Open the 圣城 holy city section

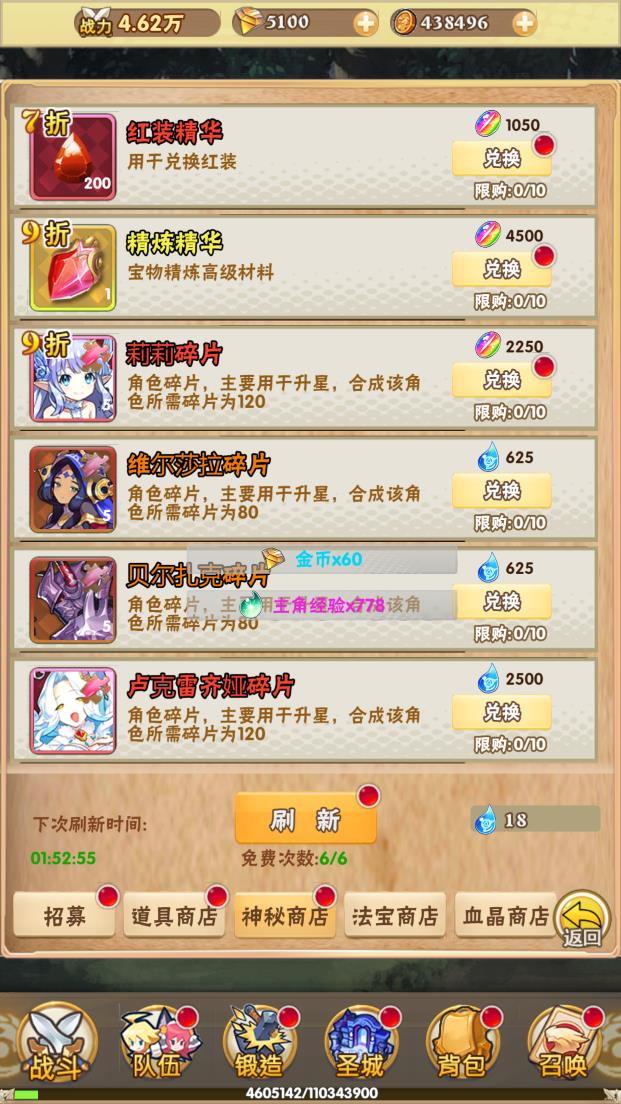click(x=362, y=1045)
